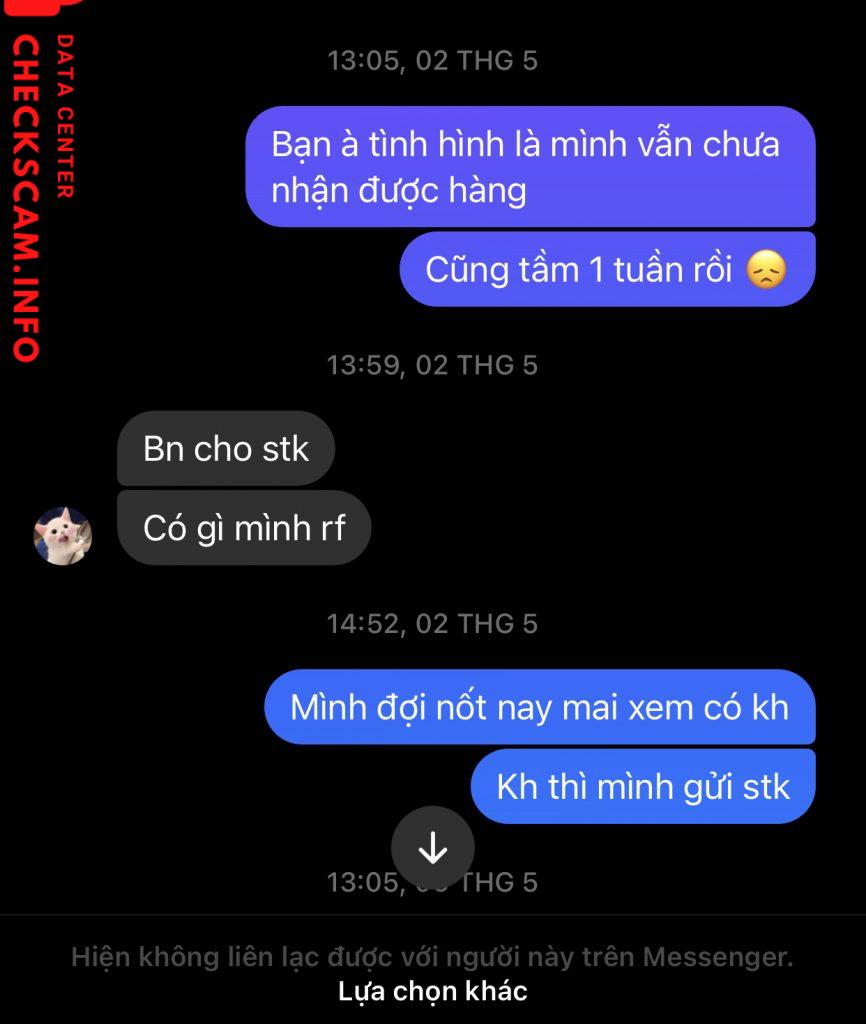Viewport: 866px width, 1024px height.
Task: Jump to latest messages with down arrow
Action: pos(433,848)
